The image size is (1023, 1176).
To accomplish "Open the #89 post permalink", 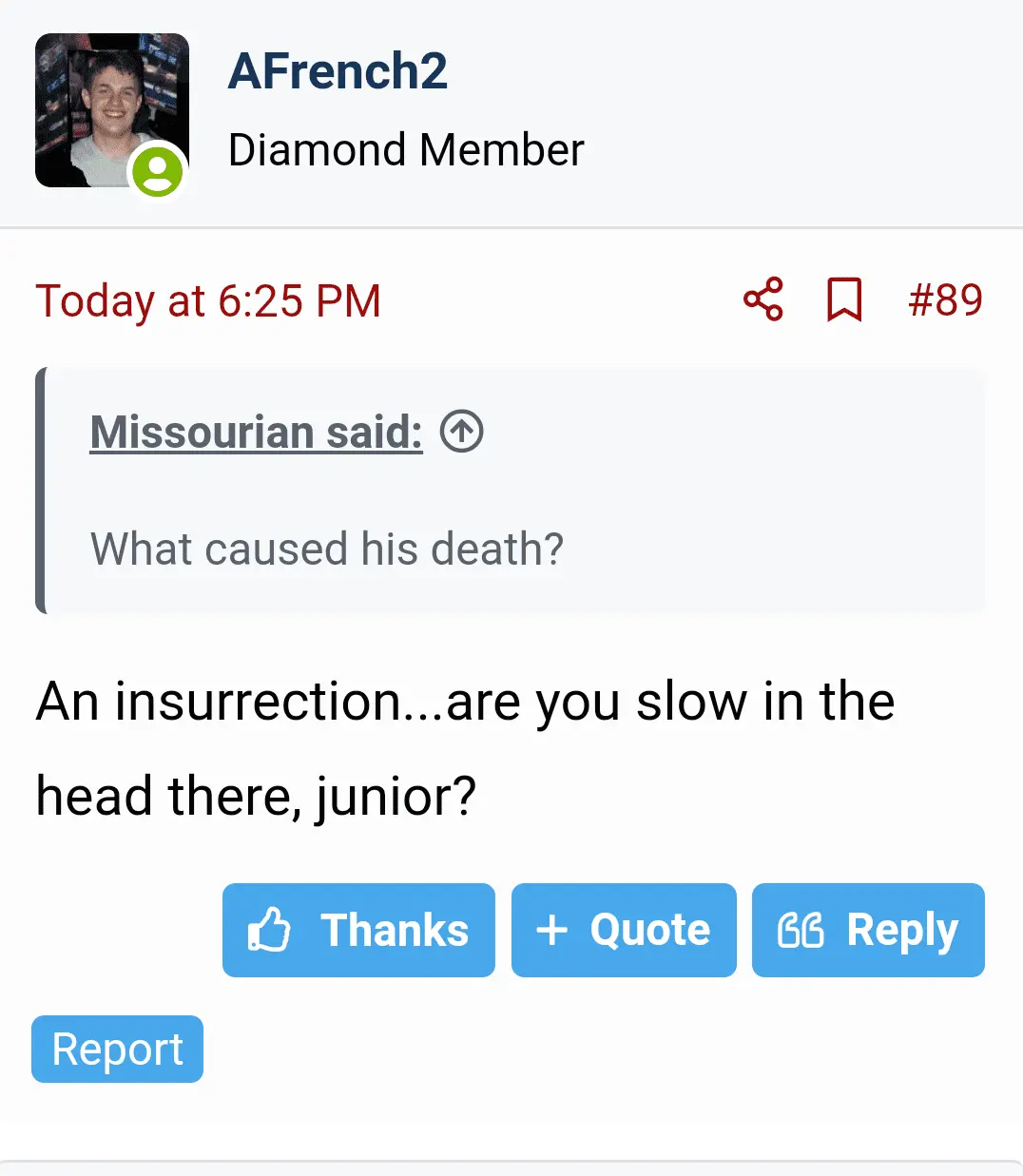I will tap(945, 299).
